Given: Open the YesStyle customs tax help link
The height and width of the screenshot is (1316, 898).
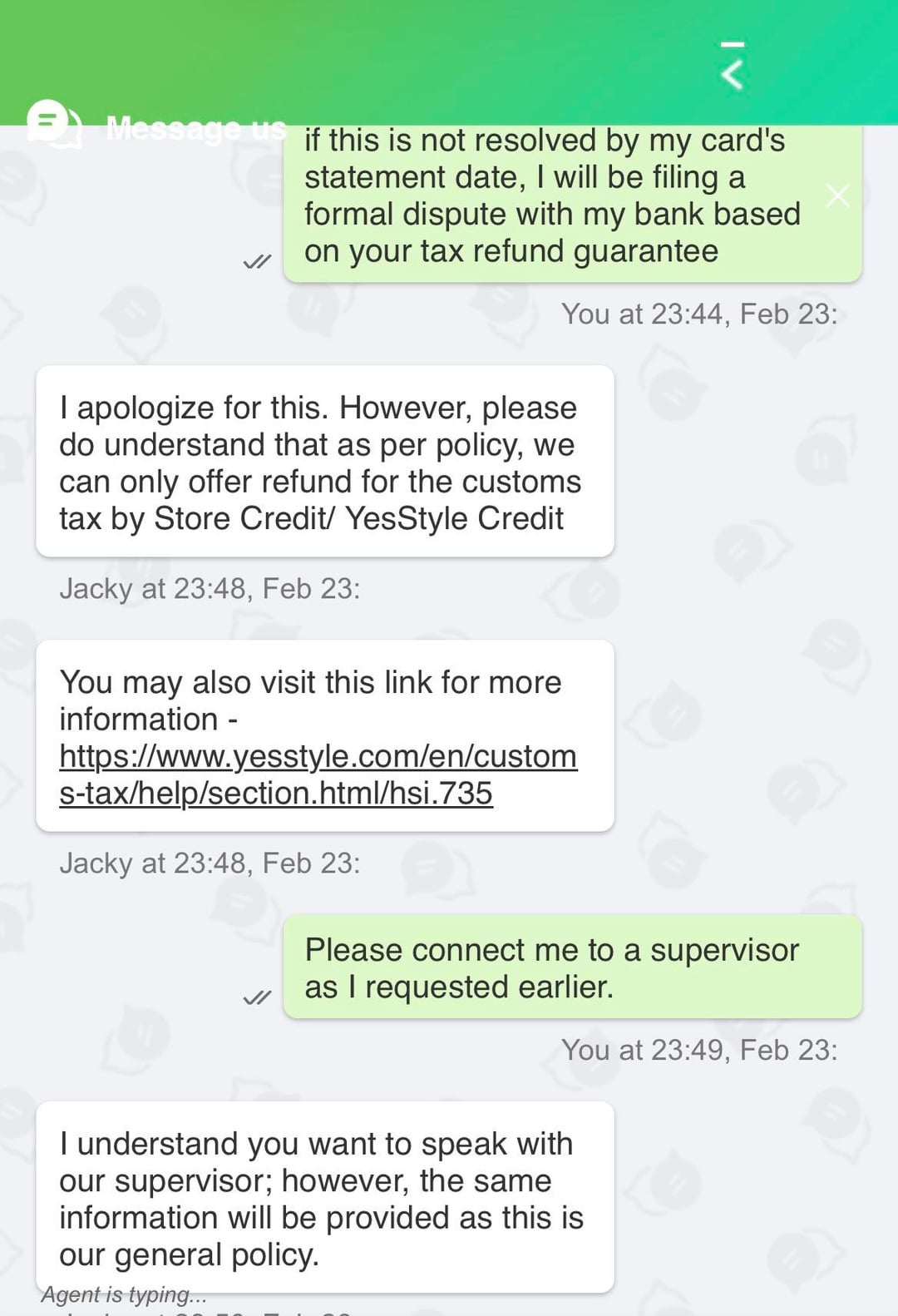Looking at the screenshot, I should 318,774.
